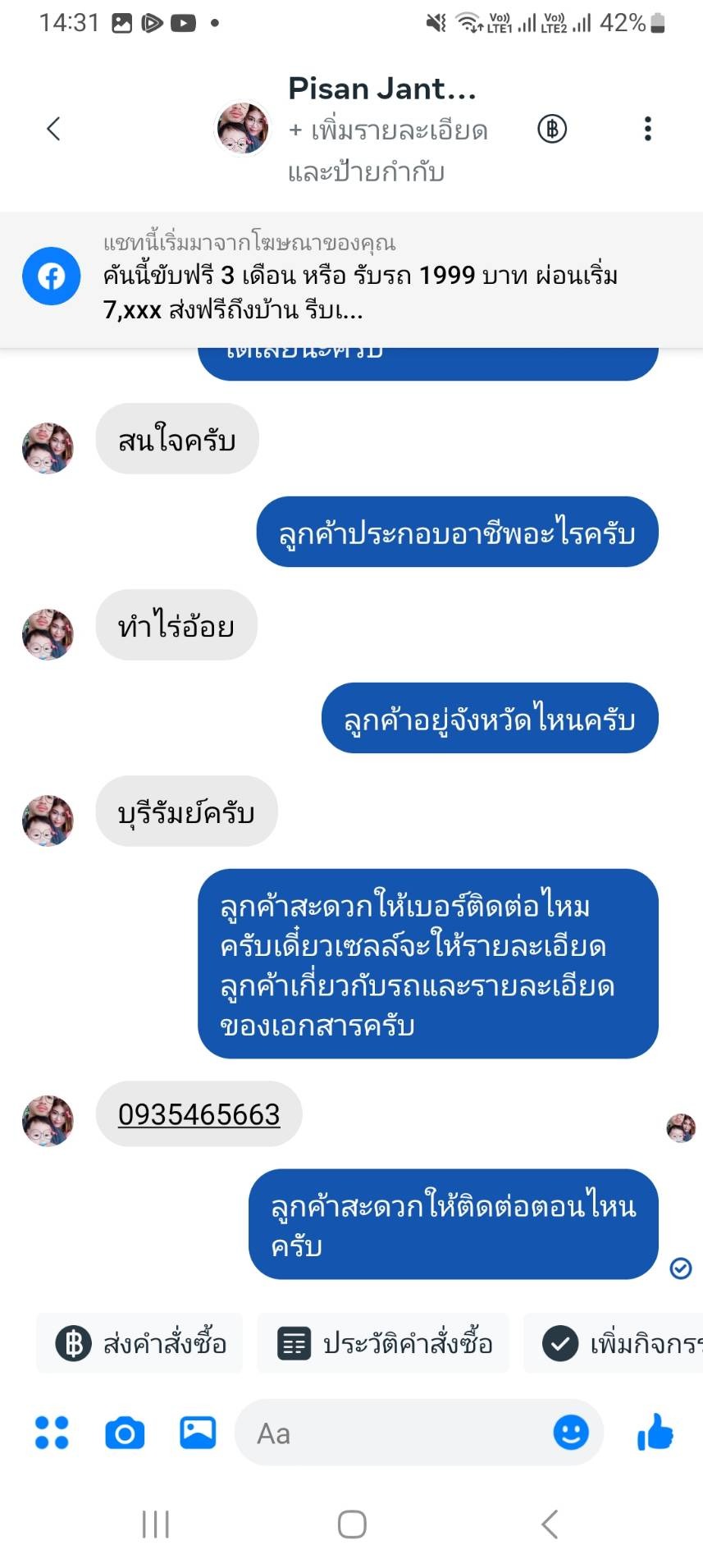The width and height of the screenshot is (703, 1568).
Task: Open the gallery image picker
Action: [198, 1433]
